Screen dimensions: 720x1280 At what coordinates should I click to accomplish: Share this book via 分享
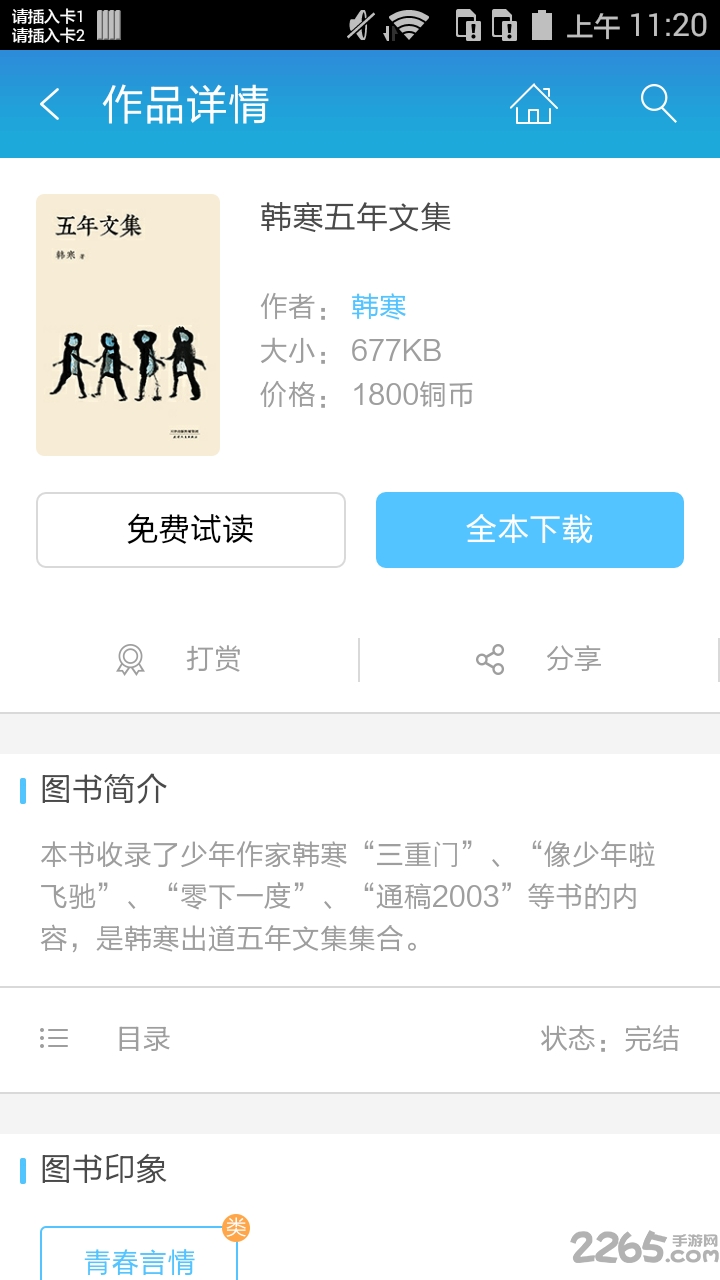click(x=540, y=659)
